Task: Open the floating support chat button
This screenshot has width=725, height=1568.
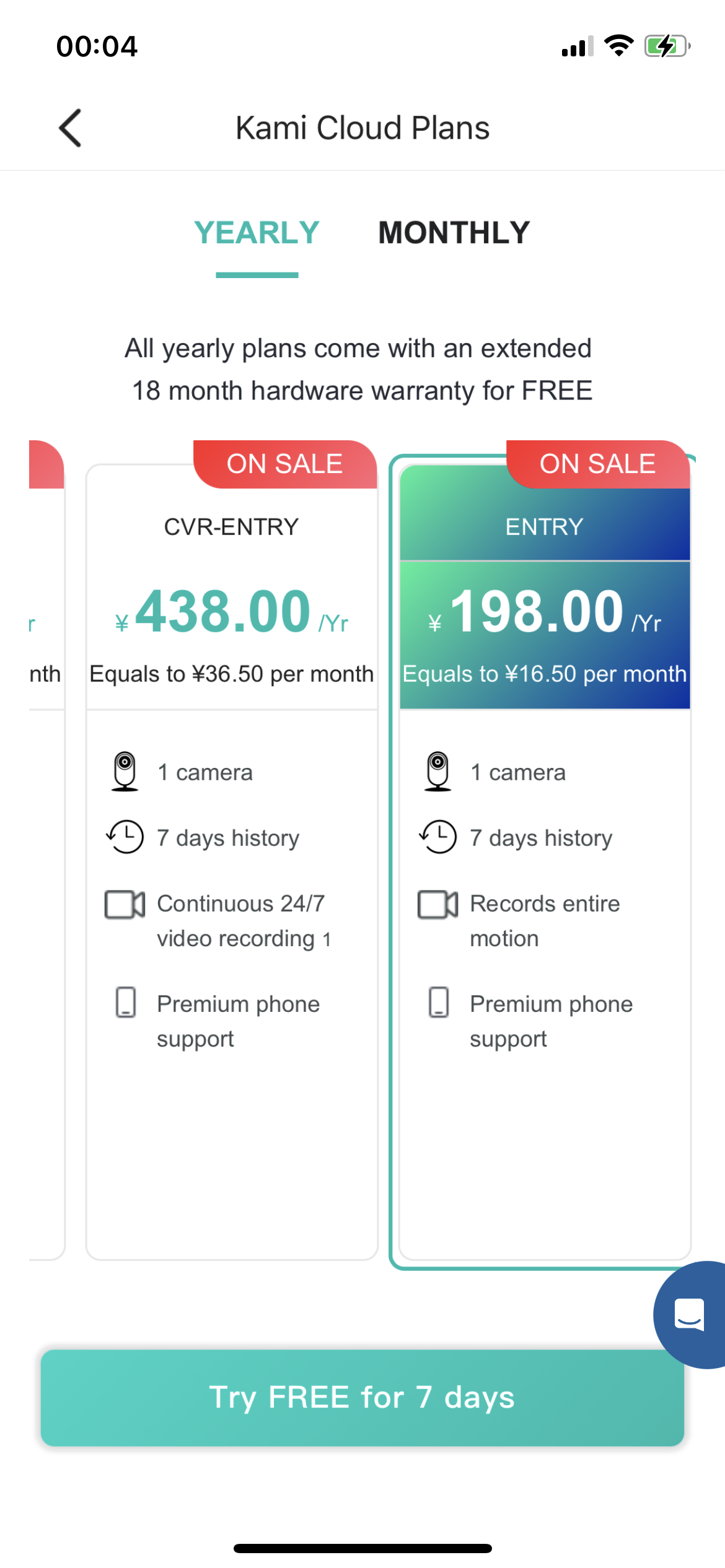Action: [690, 1314]
